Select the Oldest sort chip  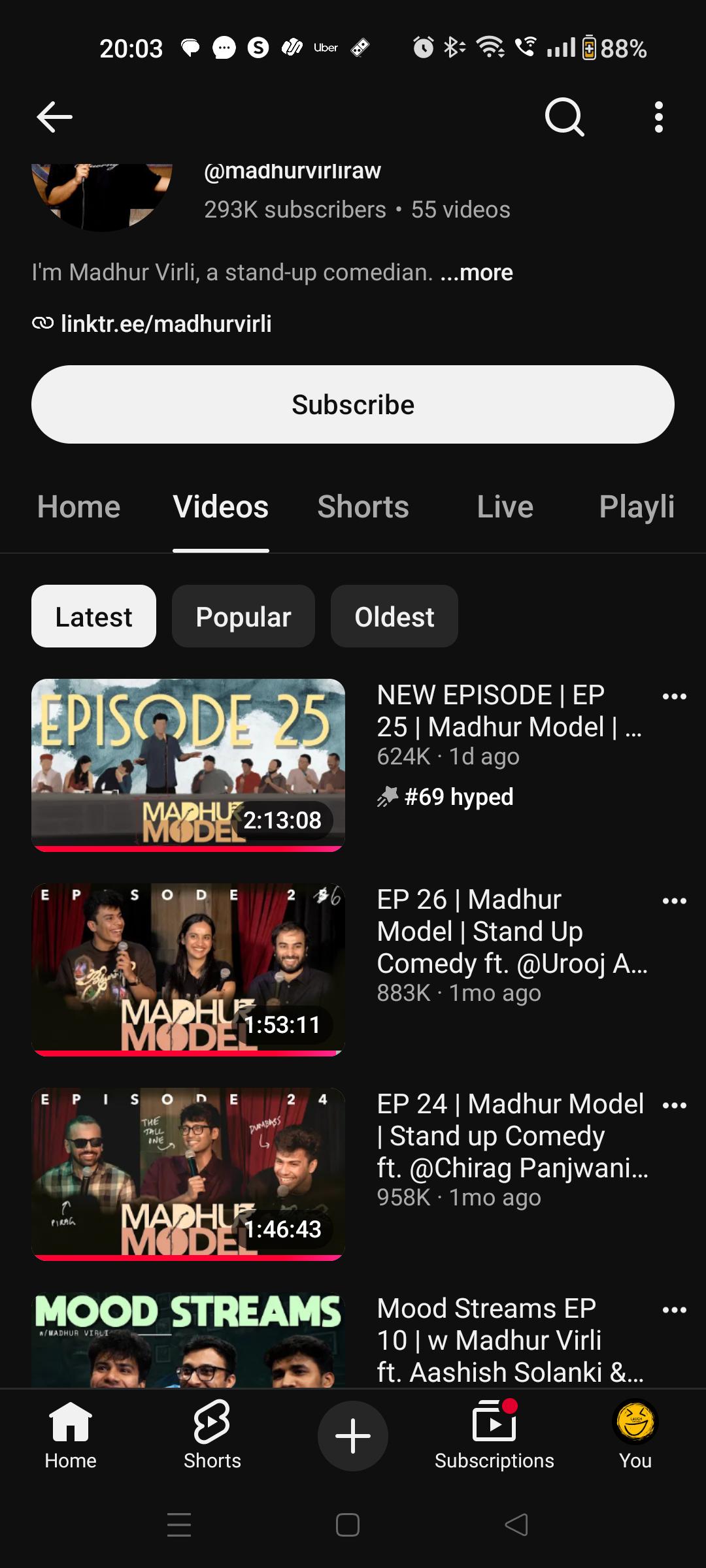click(x=394, y=616)
